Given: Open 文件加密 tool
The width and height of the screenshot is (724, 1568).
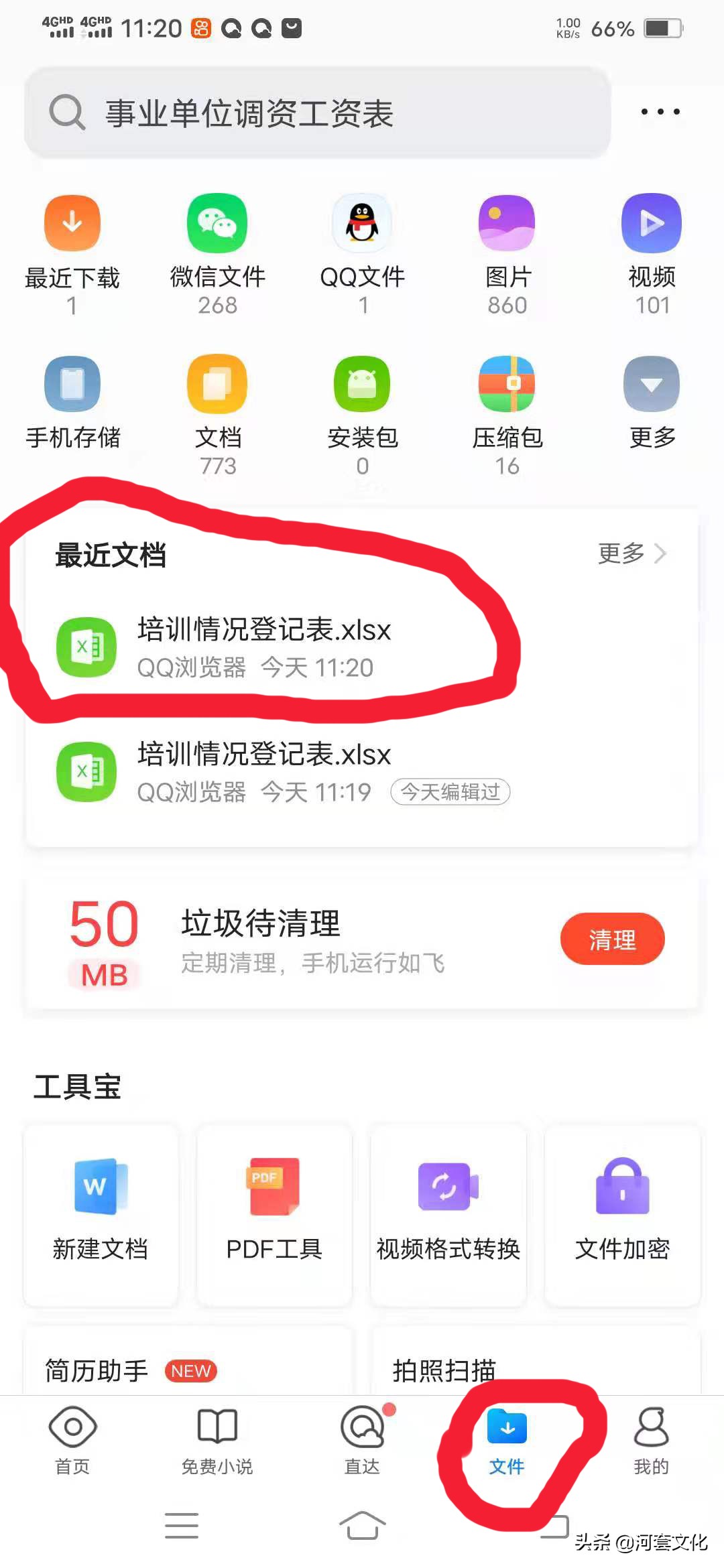Looking at the screenshot, I should tap(622, 1213).
